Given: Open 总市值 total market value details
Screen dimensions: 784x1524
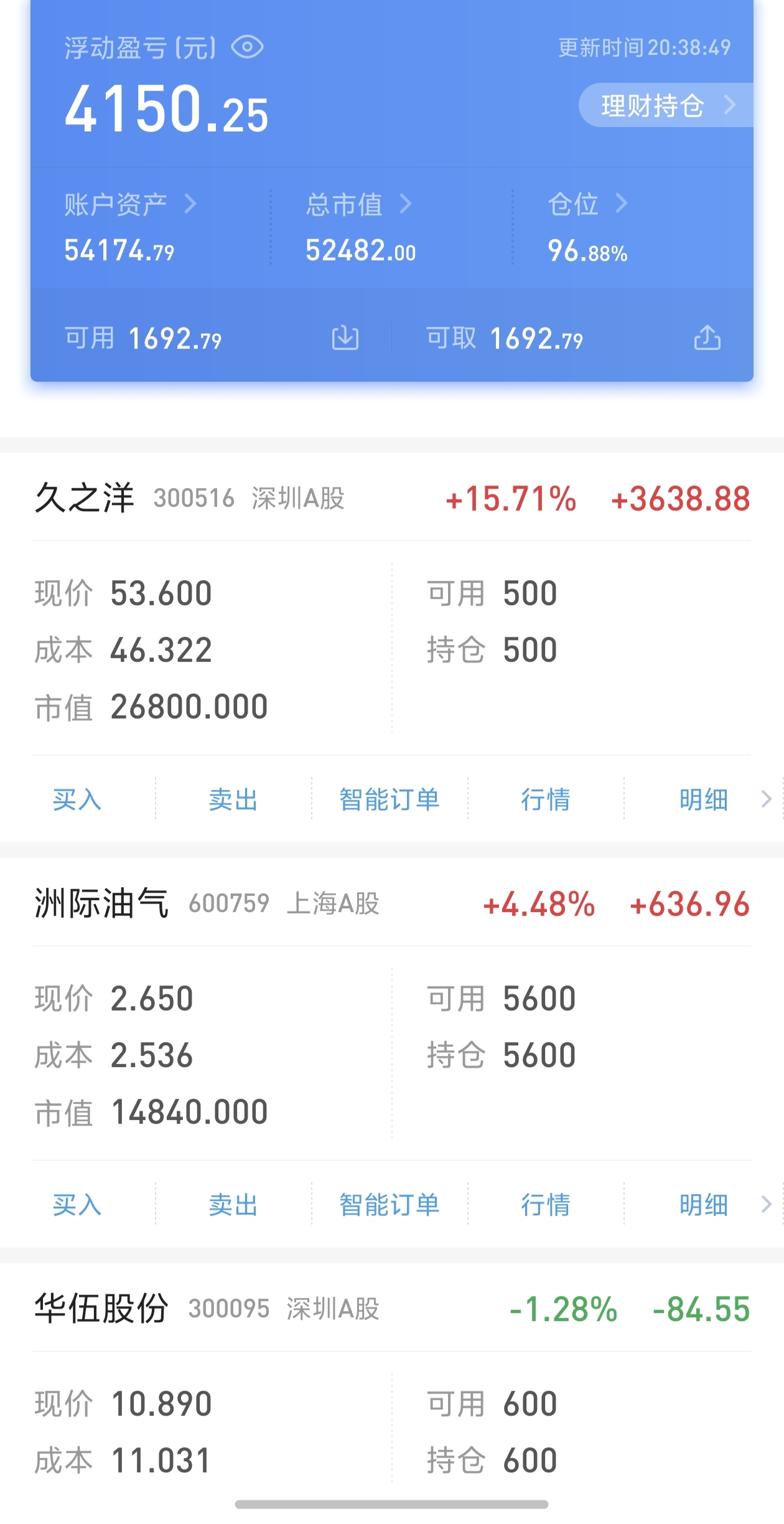Looking at the screenshot, I should [358, 204].
